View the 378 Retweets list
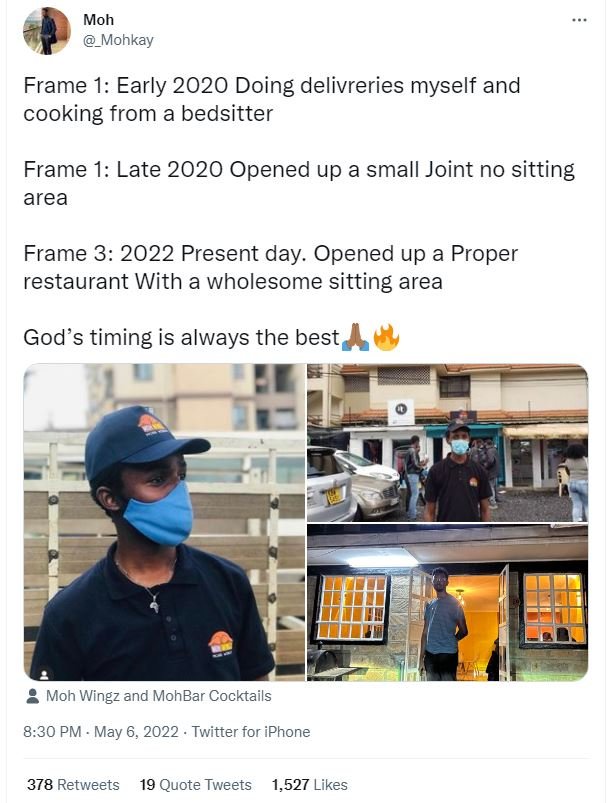This screenshot has height=803, width=608. tap(72, 785)
